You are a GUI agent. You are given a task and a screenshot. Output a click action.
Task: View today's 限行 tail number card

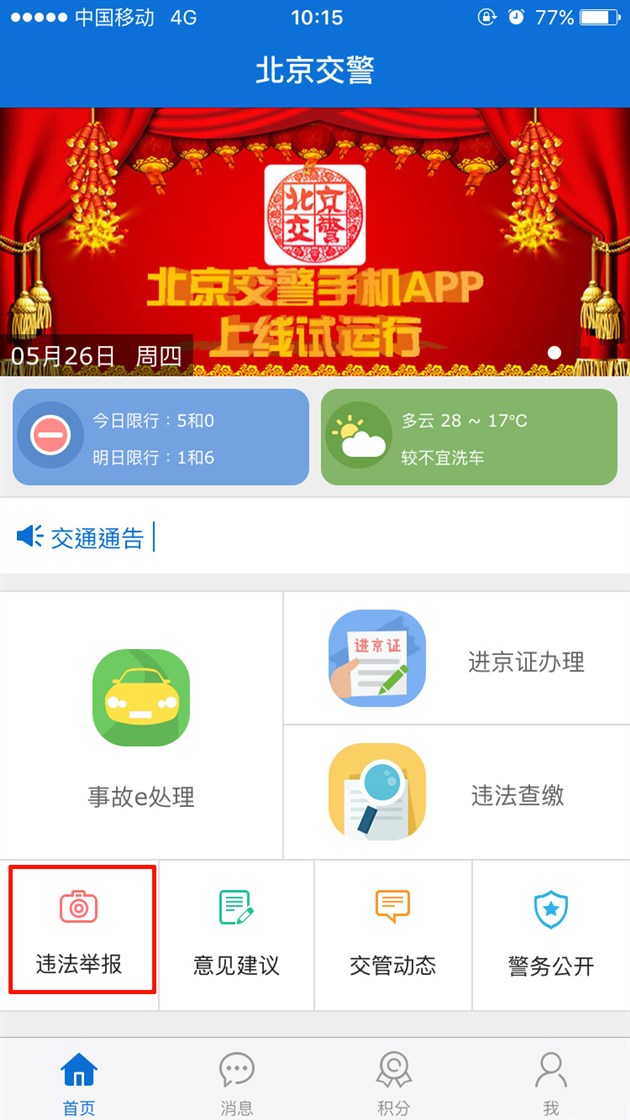[x=161, y=437]
